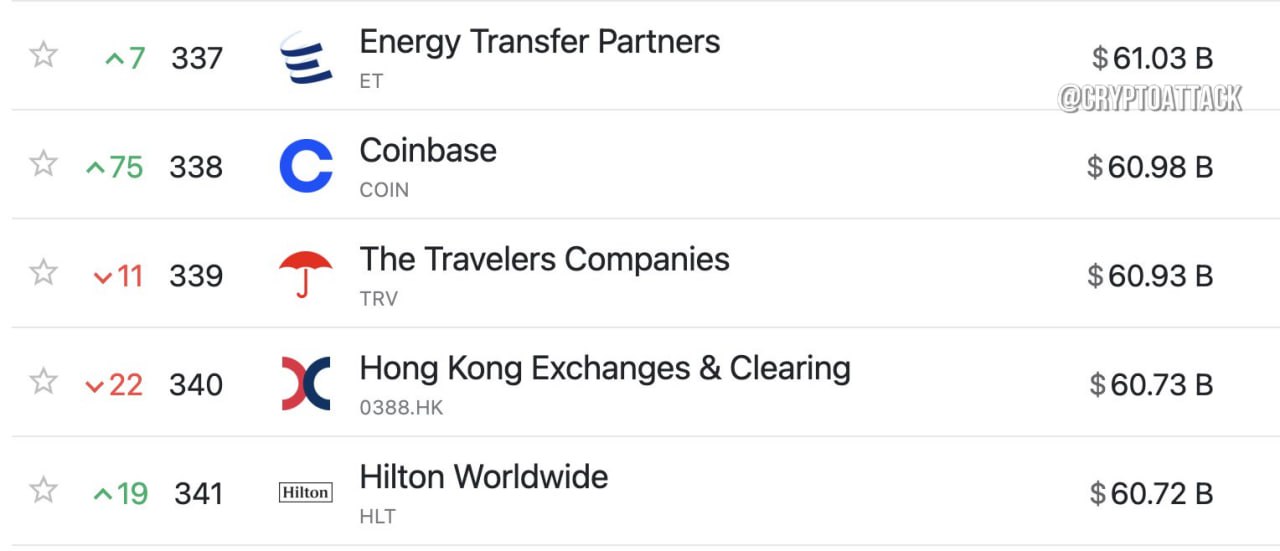Viewport: 1280px width, 551px height.
Task: Add The Travelers Companies to favorites
Action: click(43, 272)
